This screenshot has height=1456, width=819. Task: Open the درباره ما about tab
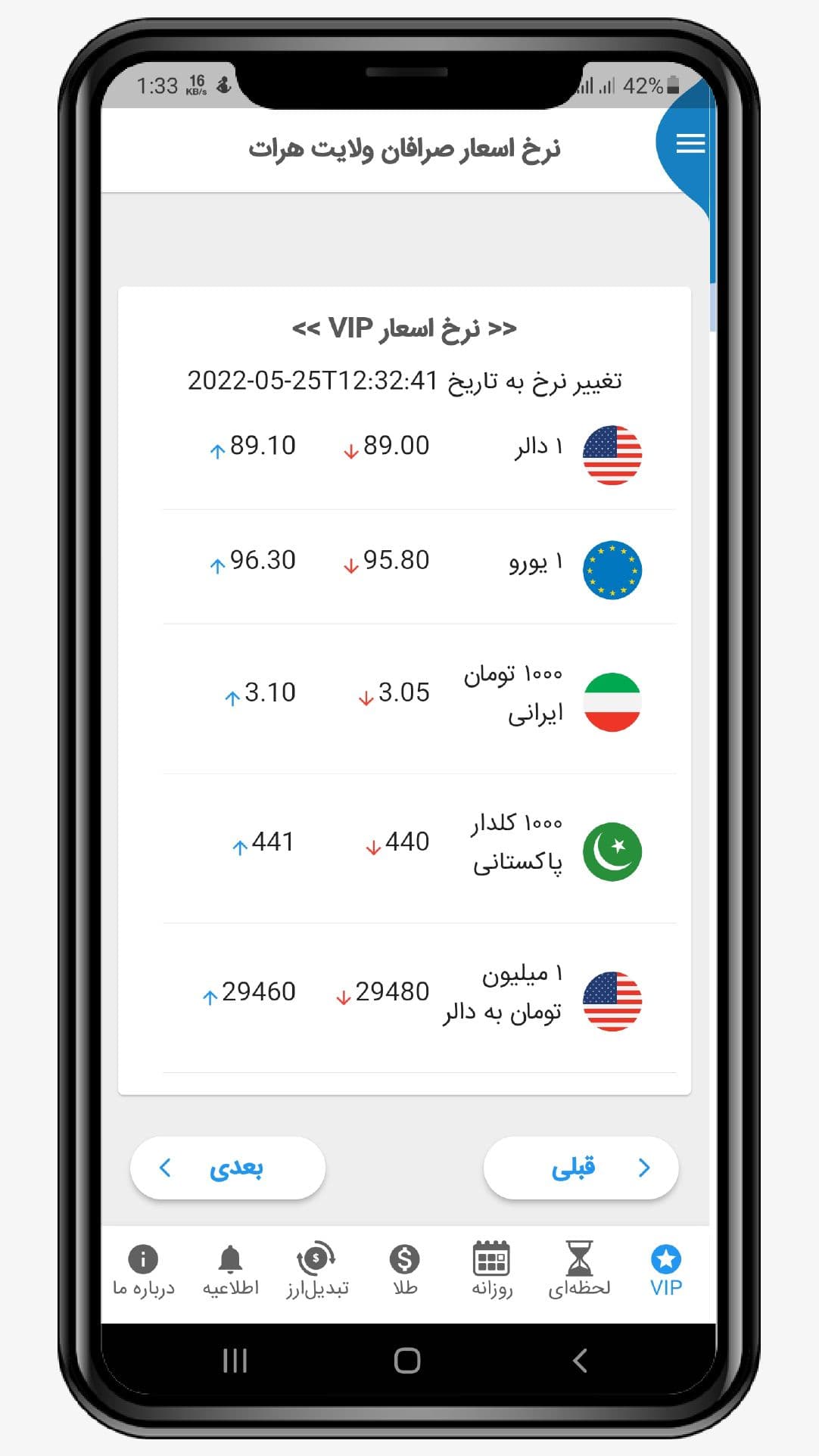click(x=143, y=1271)
